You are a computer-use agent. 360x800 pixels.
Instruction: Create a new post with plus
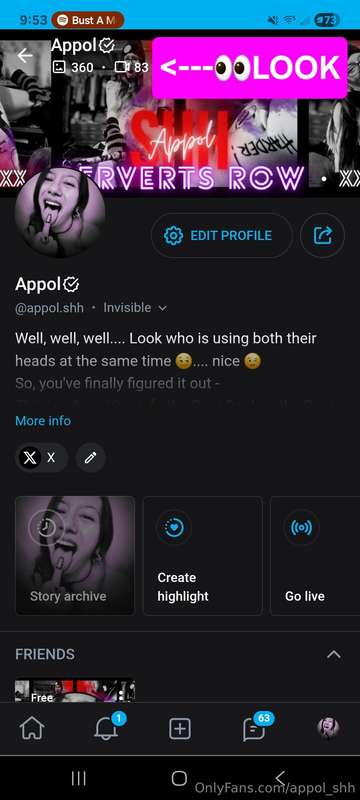[180, 729]
